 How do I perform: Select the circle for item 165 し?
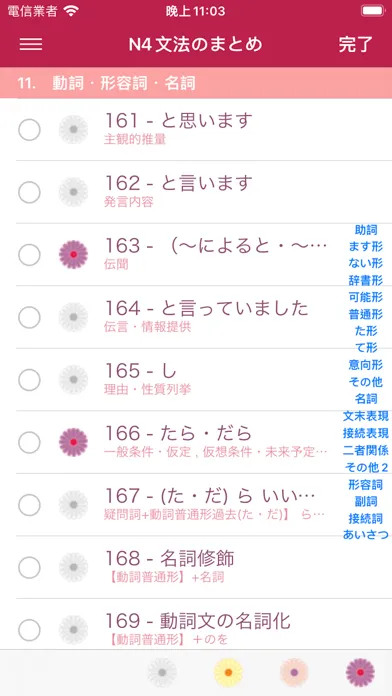click(29, 380)
